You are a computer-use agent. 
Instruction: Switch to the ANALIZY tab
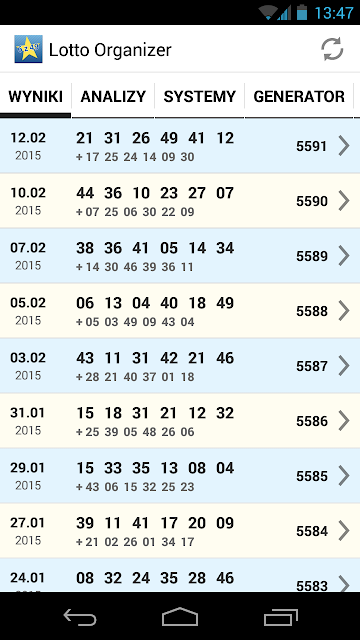(x=113, y=96)
